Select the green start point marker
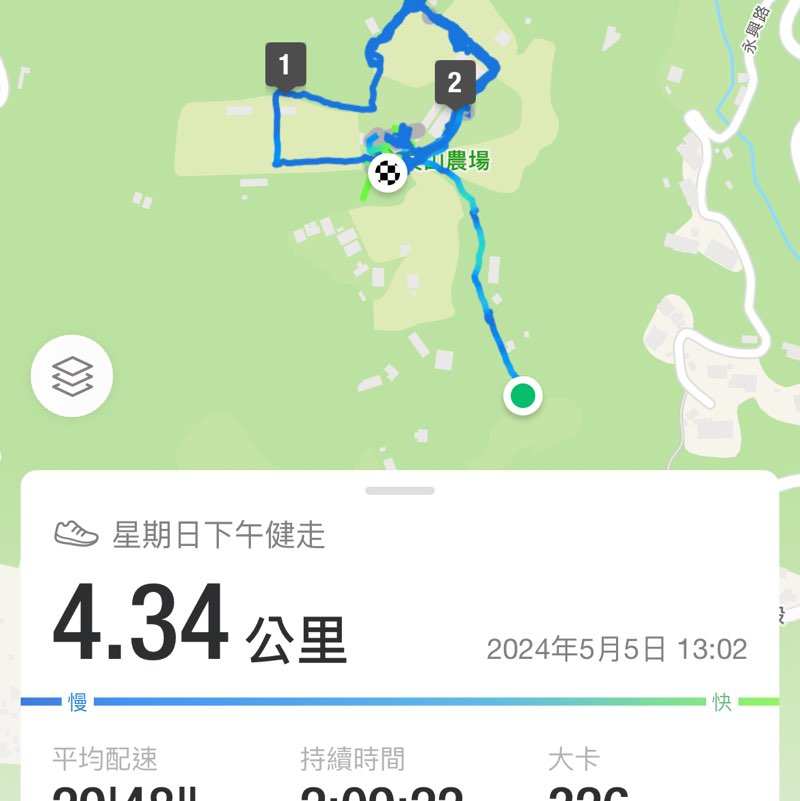The image size is (800, 801). [520, 396]
